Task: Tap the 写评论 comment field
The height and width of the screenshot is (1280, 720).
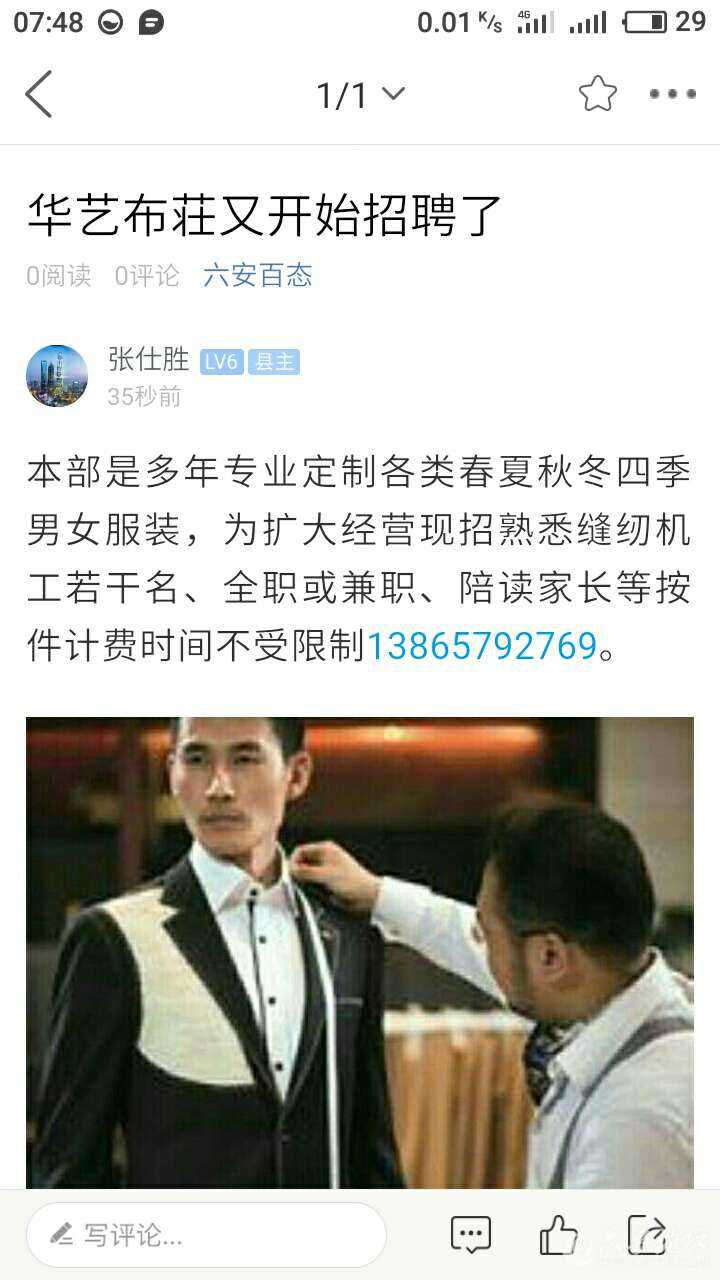Action: coord(206,1235)
